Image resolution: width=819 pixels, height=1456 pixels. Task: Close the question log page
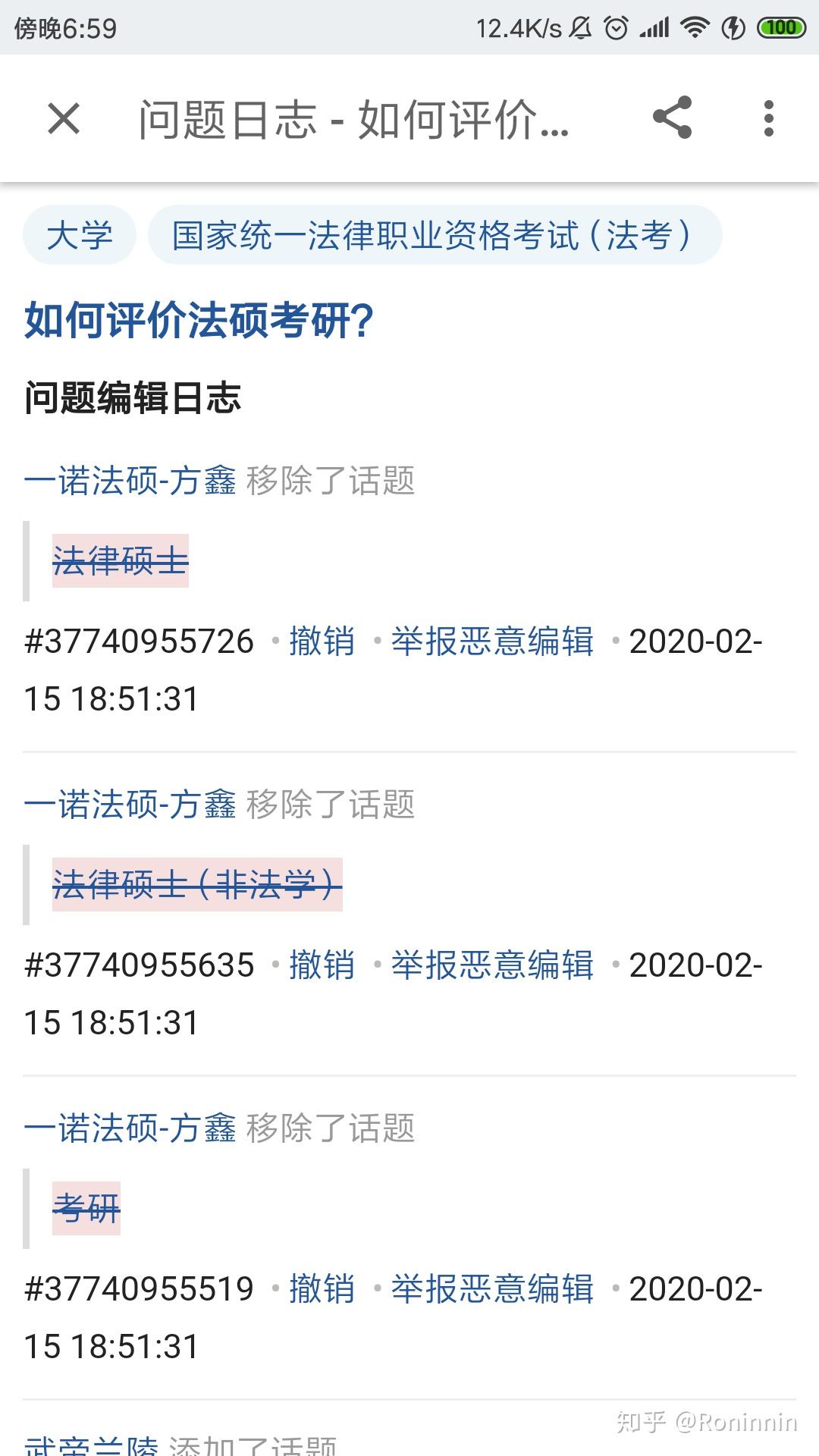64,119
